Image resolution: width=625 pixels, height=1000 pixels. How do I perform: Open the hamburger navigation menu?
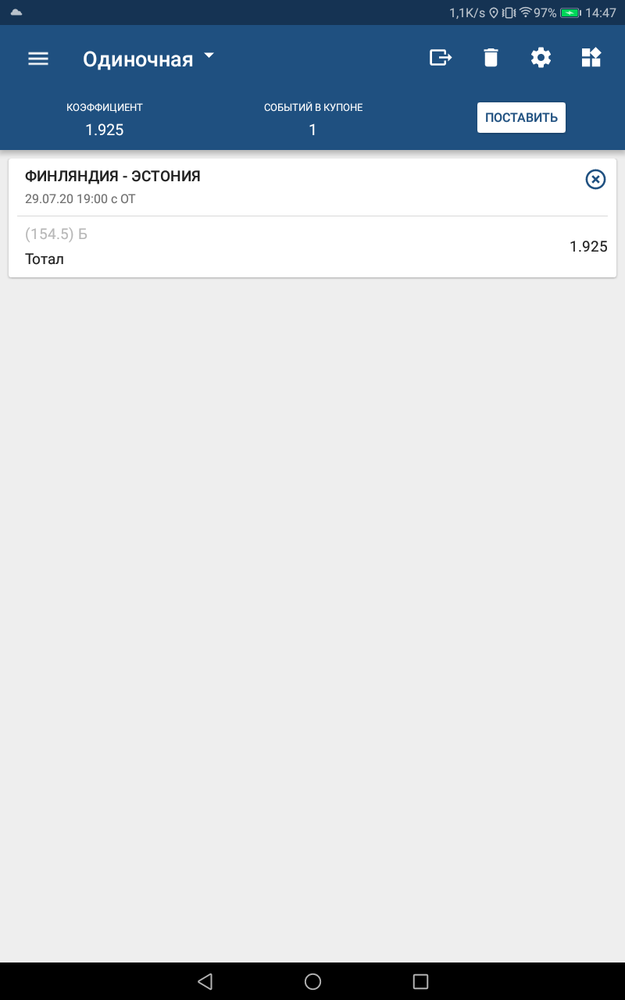38,59
